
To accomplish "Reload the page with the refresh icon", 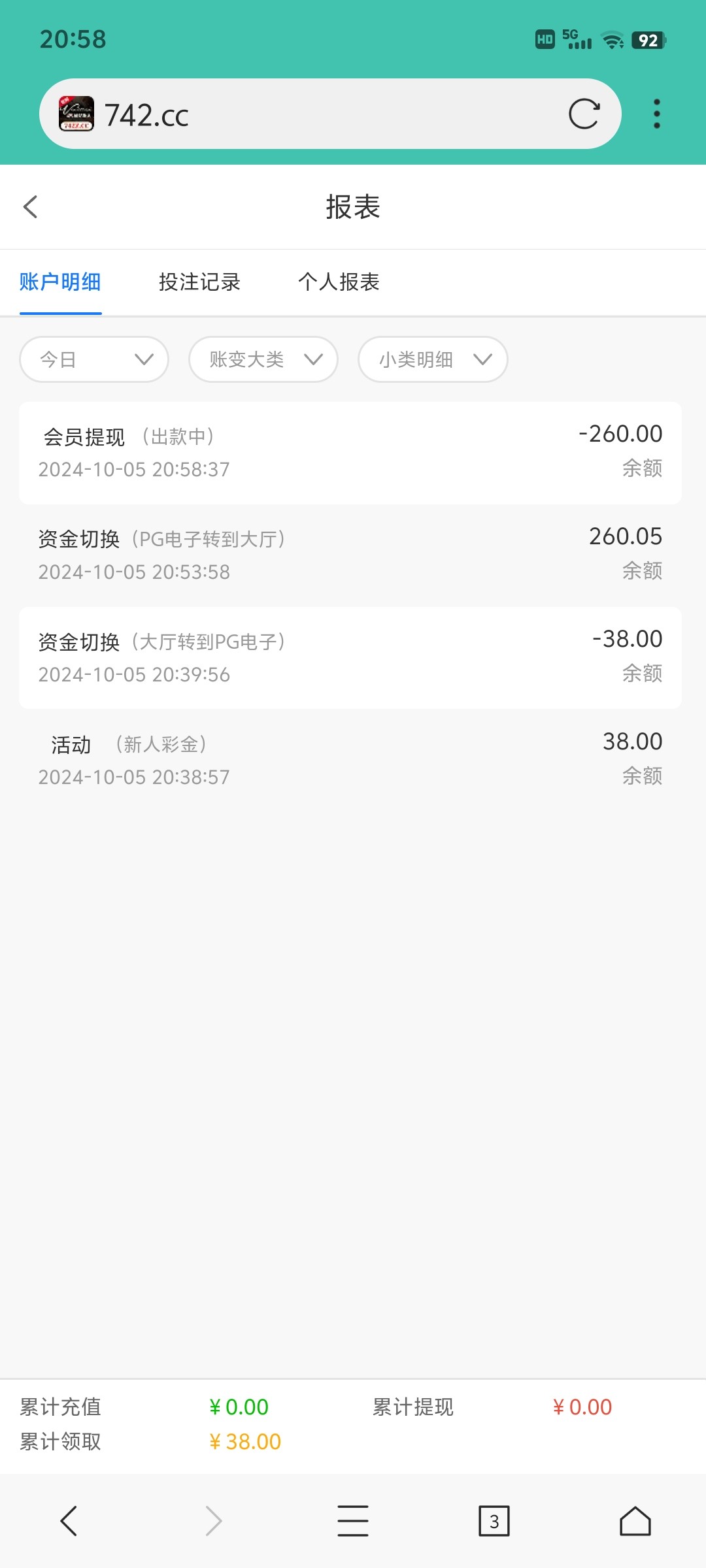I will (584, 114).
